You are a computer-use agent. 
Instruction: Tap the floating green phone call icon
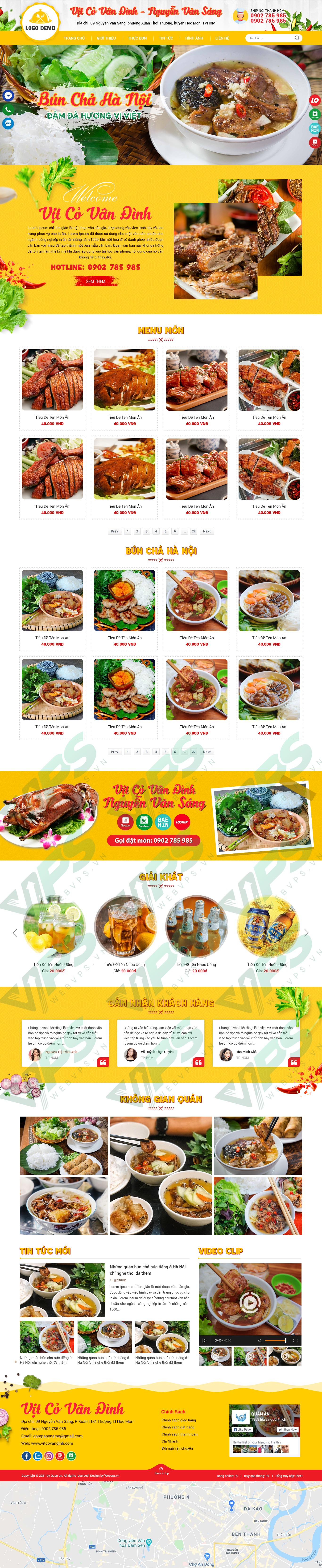(x=8, y=110)
